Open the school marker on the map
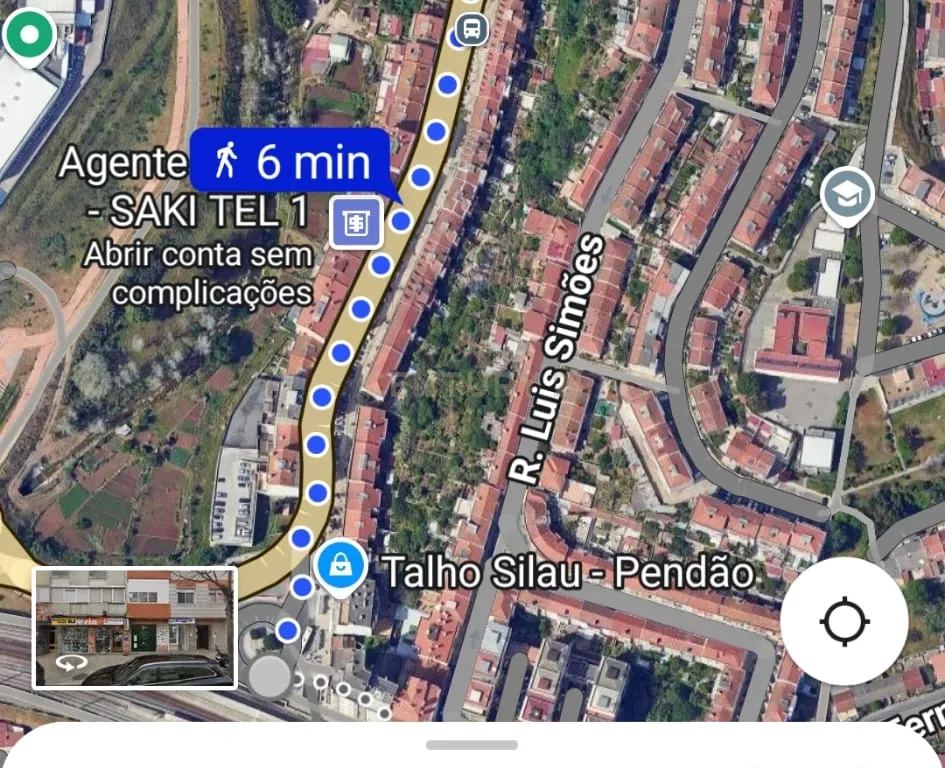Viewport: 945px width, 768px height. (x=847, y=195)
